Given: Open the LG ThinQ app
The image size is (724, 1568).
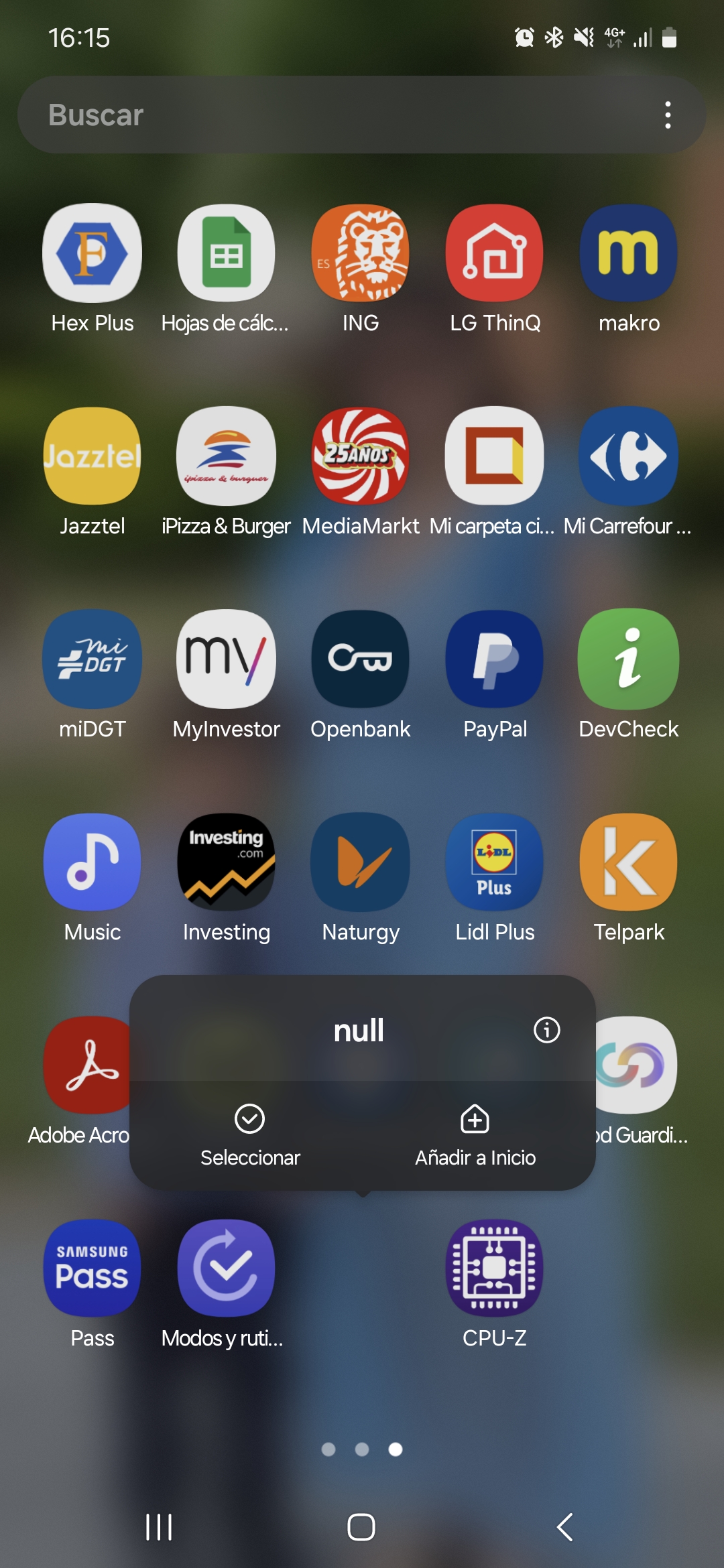Looking at the screenshot, I should click(x=494, y=251).
